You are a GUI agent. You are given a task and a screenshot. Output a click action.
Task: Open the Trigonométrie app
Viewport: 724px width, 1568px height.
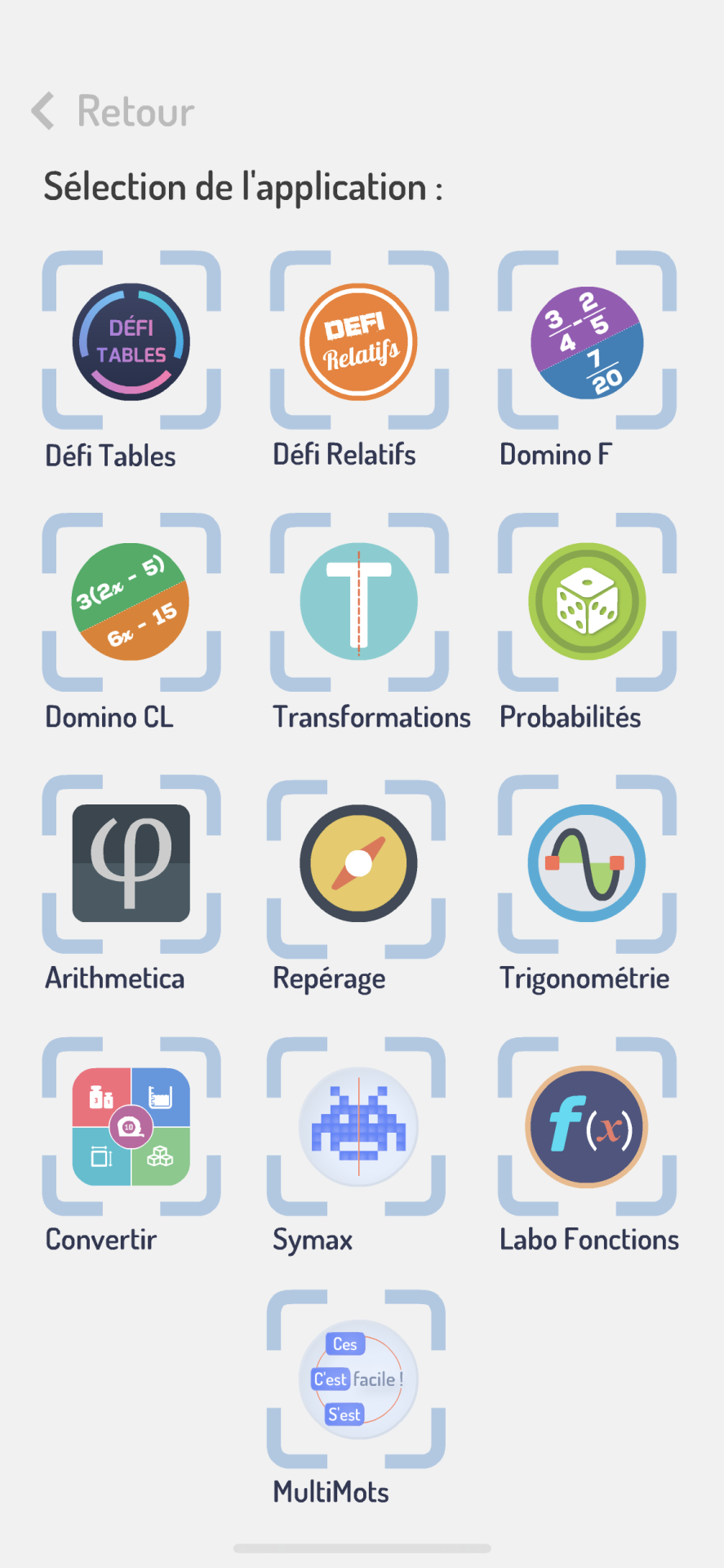coord(587,864)
